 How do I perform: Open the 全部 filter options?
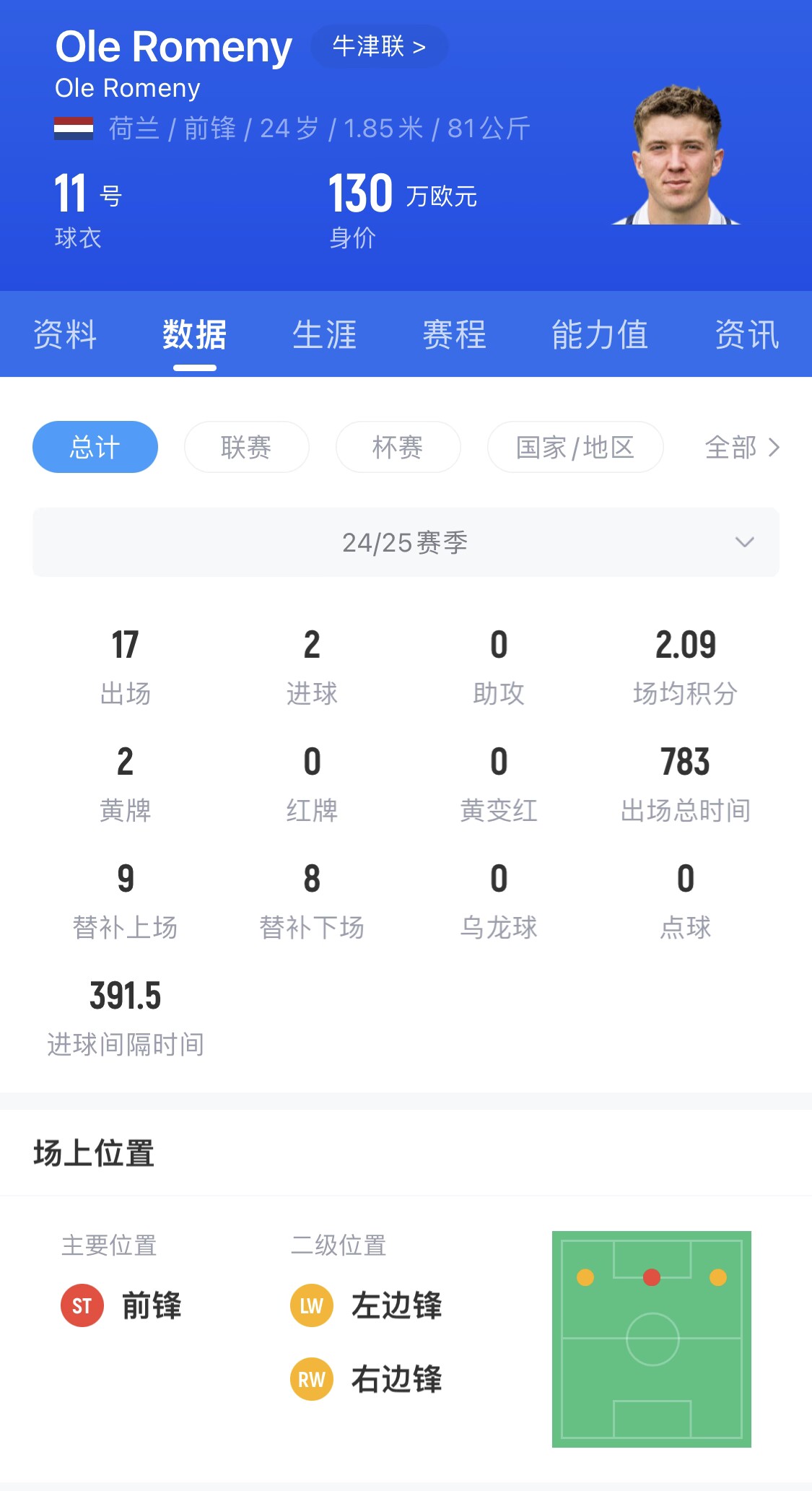click(742, 447)
